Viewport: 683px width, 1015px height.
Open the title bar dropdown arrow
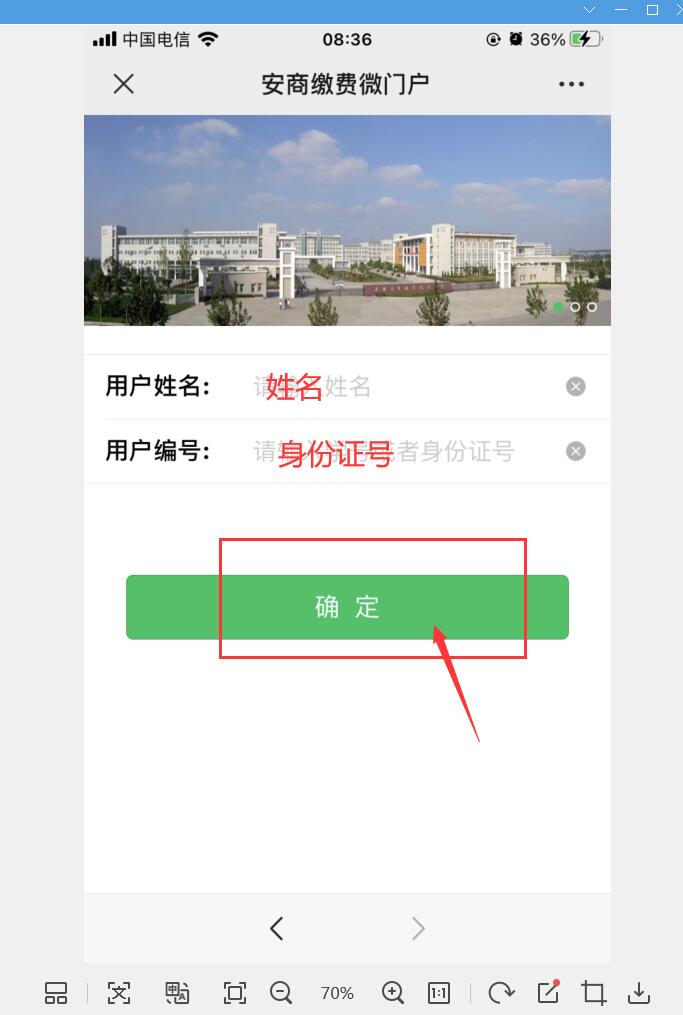(589, 10)
